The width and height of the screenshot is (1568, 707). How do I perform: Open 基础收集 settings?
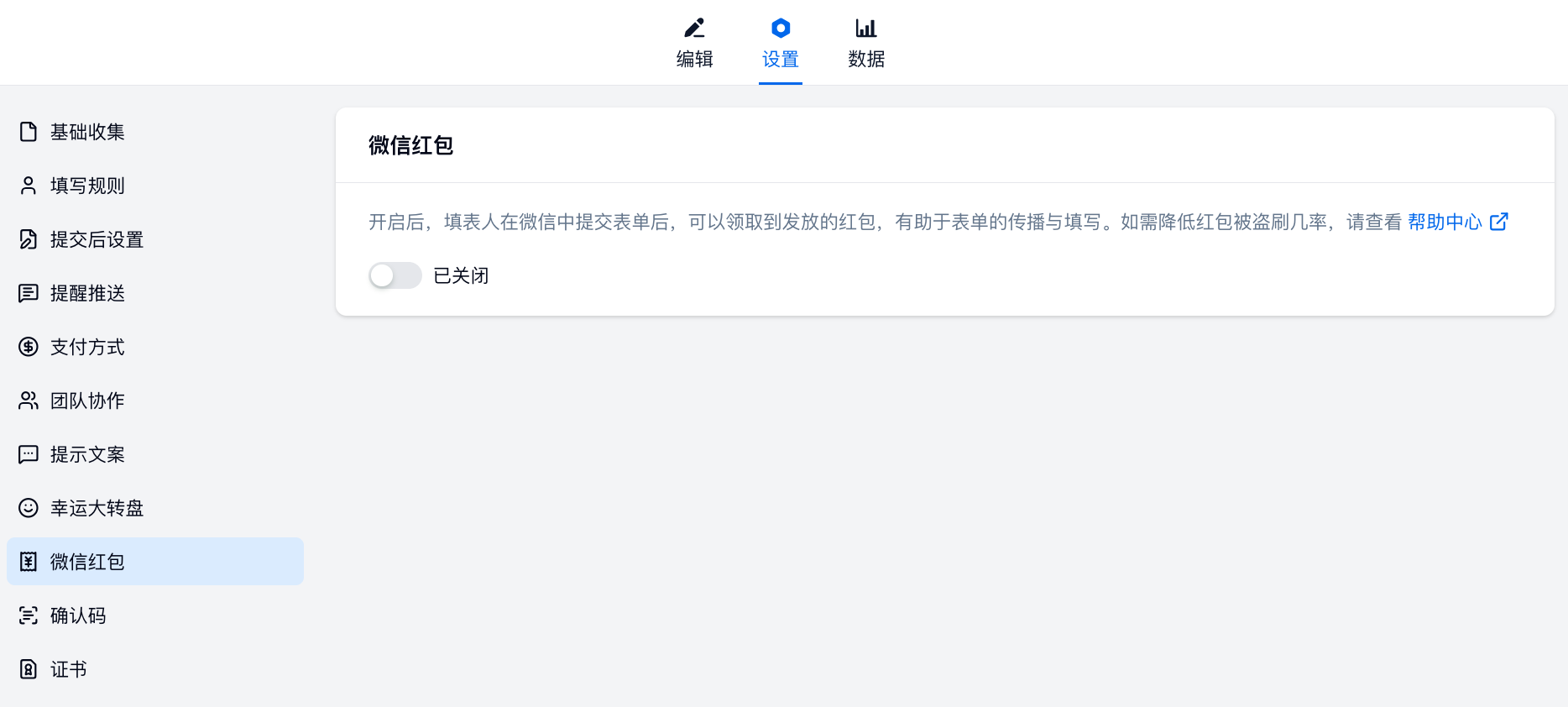click(x=87, y=132)
